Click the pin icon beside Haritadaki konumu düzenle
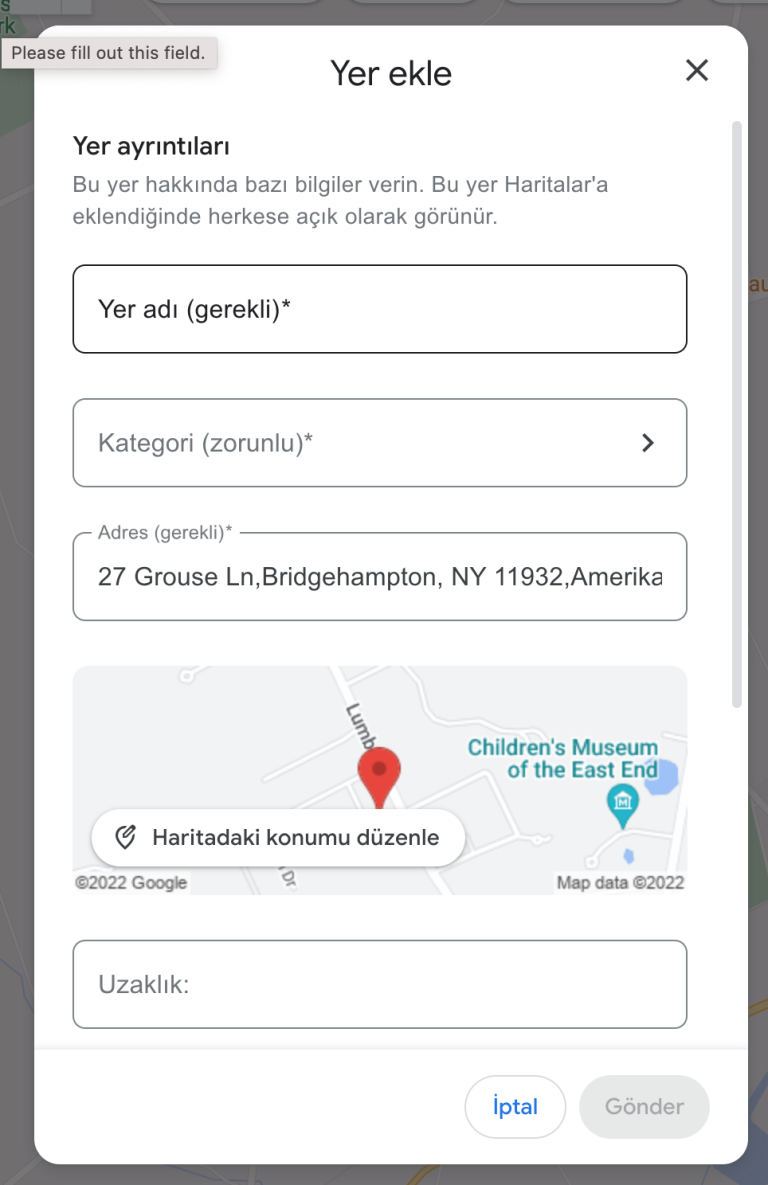 [x=125, y=837]
